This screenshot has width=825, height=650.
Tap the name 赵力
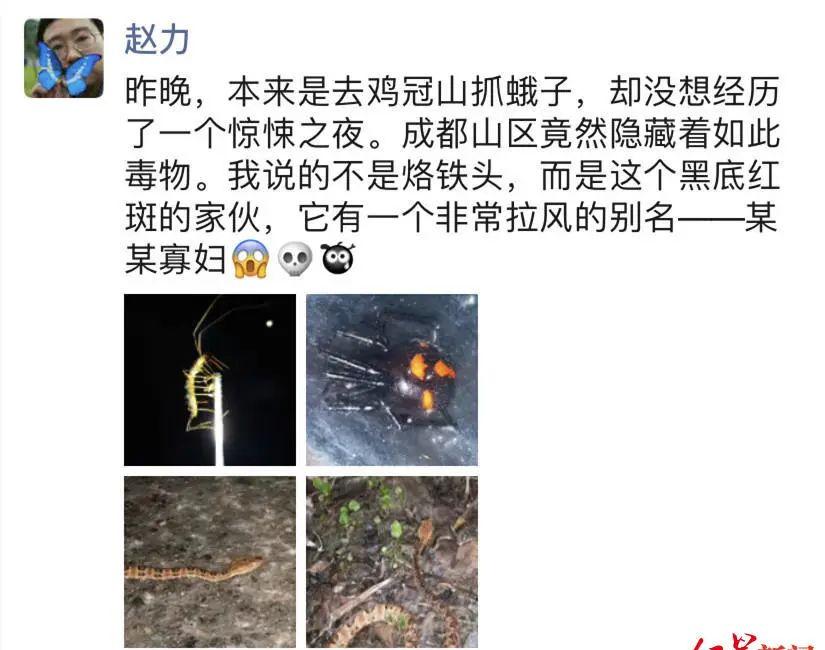pyautogui.click(x=157, y=41)
